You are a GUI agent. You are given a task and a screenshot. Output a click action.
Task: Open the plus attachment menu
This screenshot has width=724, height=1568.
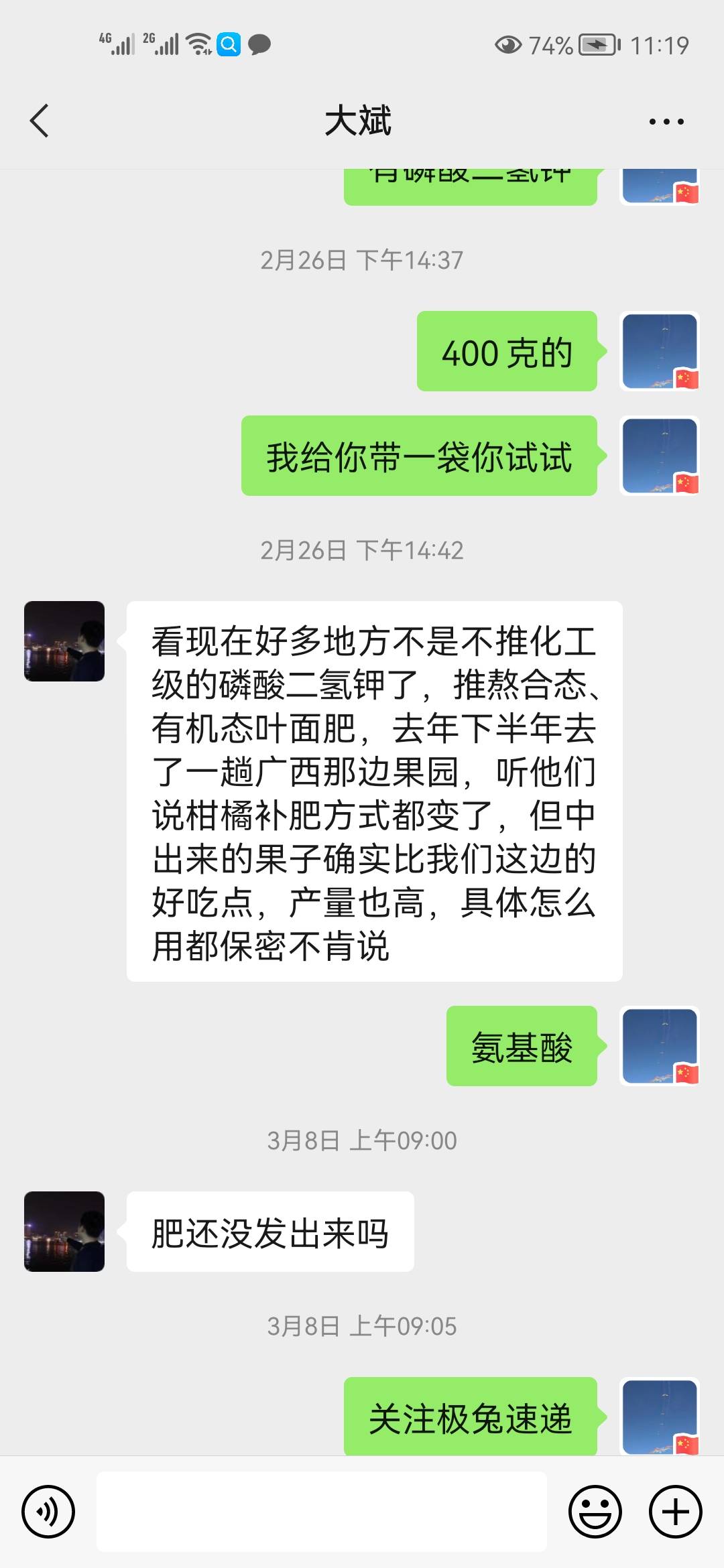point(676,1512)
